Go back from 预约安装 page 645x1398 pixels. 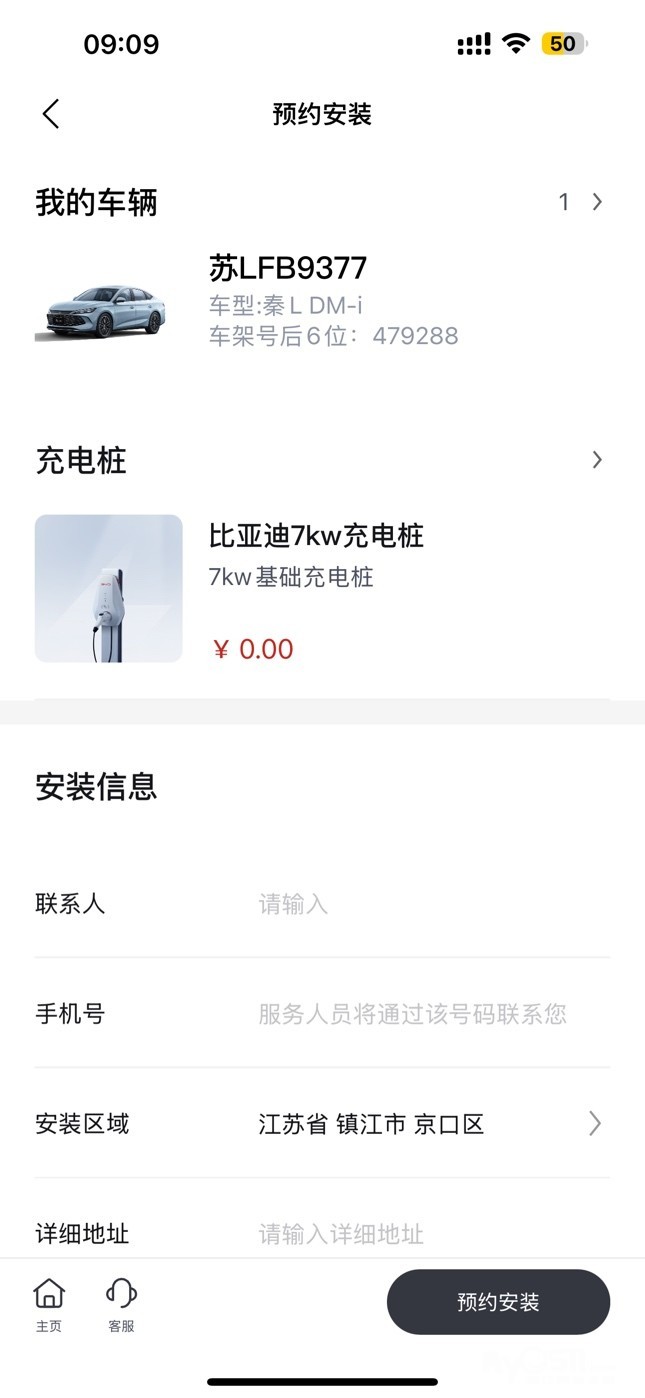51,114
